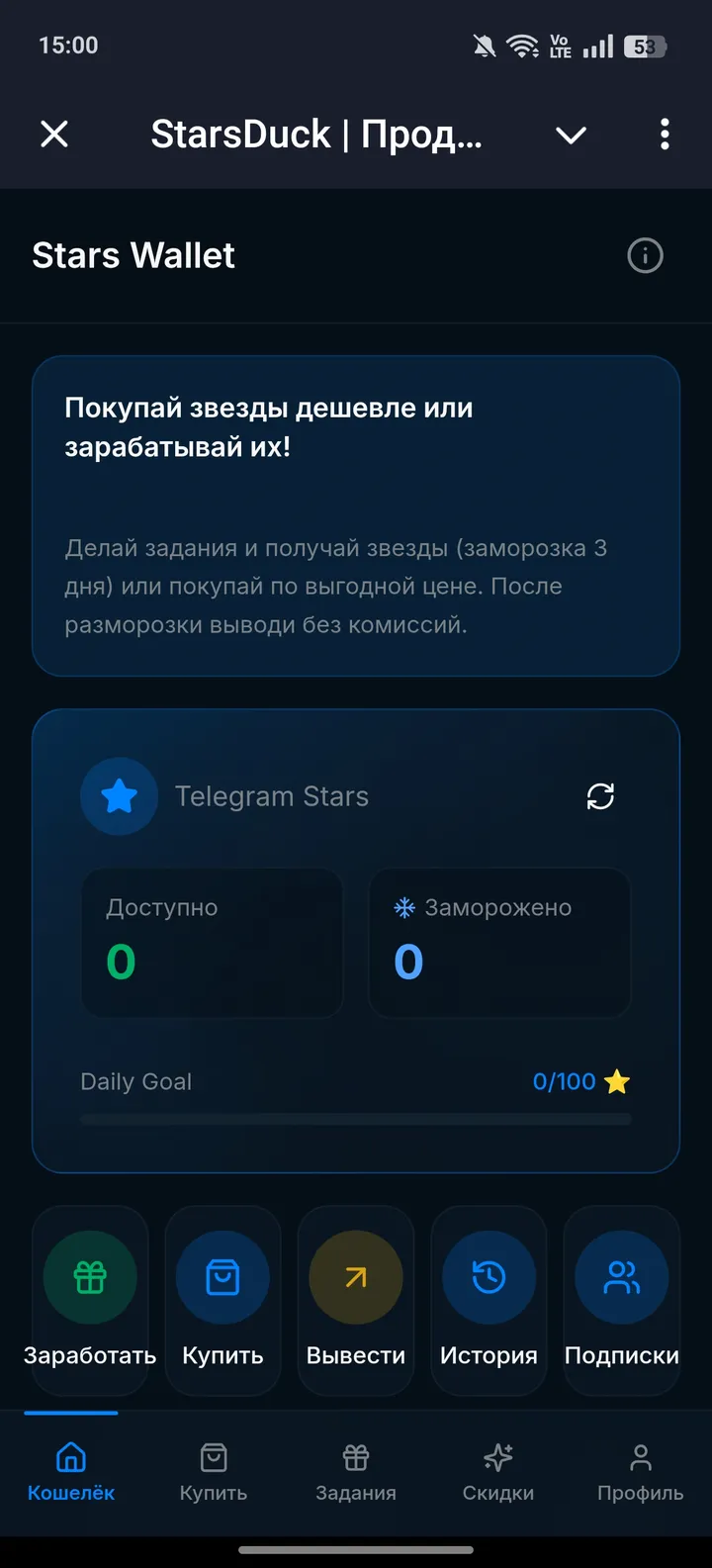Click the Daily Goal progress bar
The image size is (712, 1568).
(356, 1119)
